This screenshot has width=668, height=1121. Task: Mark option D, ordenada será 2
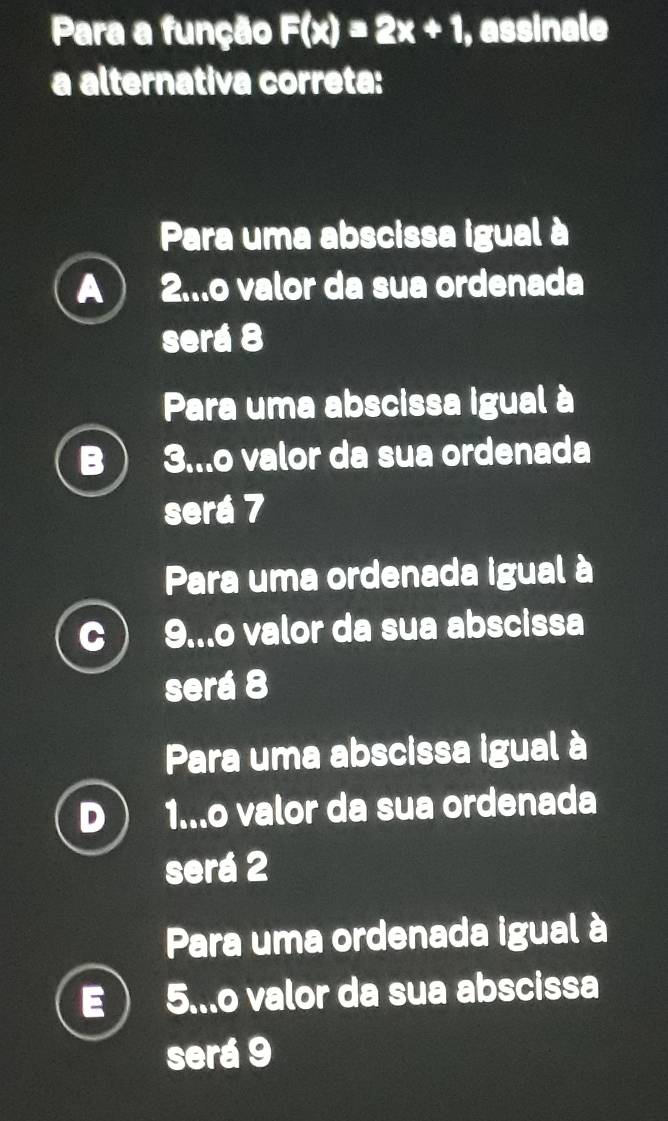(92, 810)
